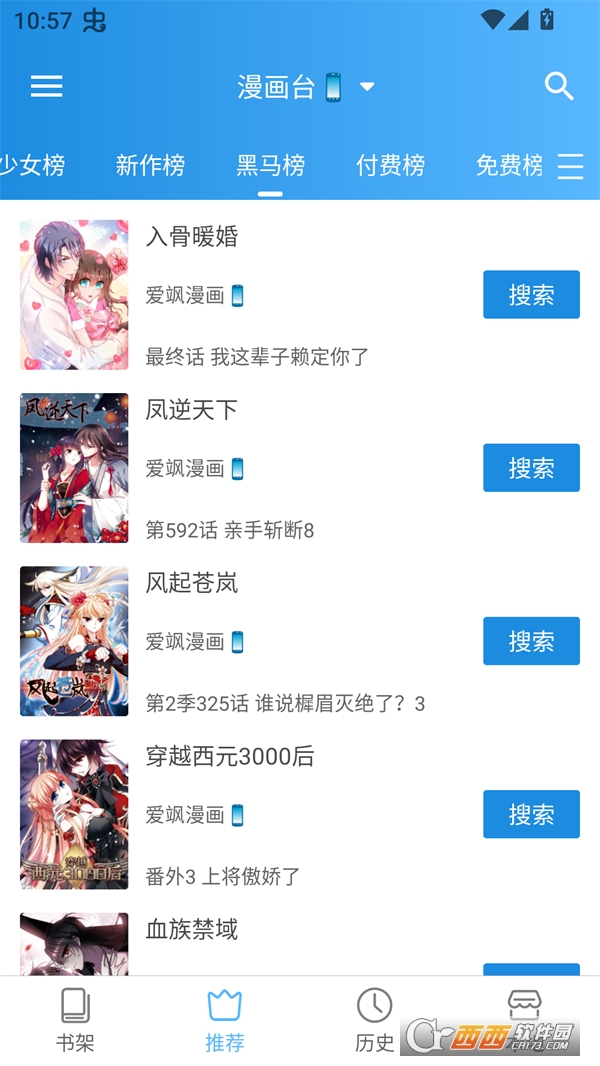Expand the 漫画台 source dropdown
Screen dimensions: 600x1066
tap(366, 87)
